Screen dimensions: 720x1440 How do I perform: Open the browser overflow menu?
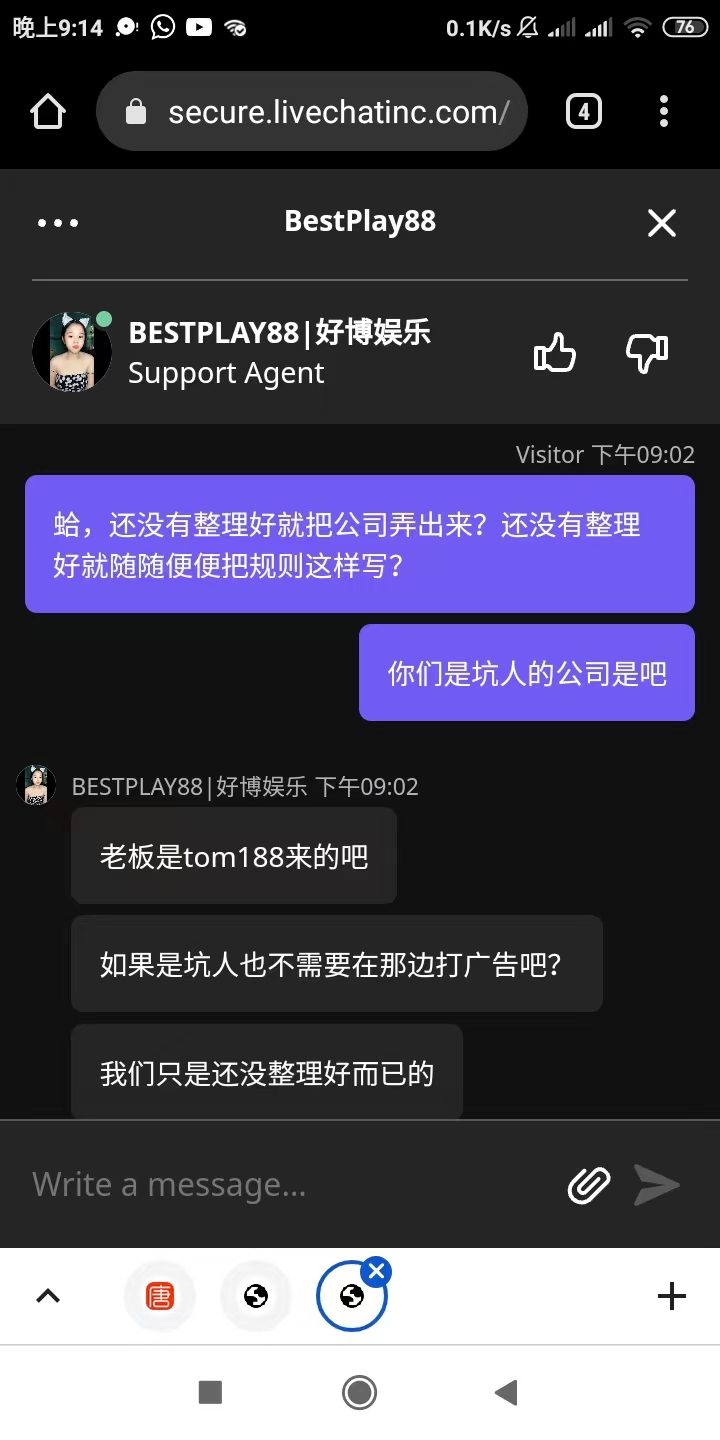(x=664, y=112)
